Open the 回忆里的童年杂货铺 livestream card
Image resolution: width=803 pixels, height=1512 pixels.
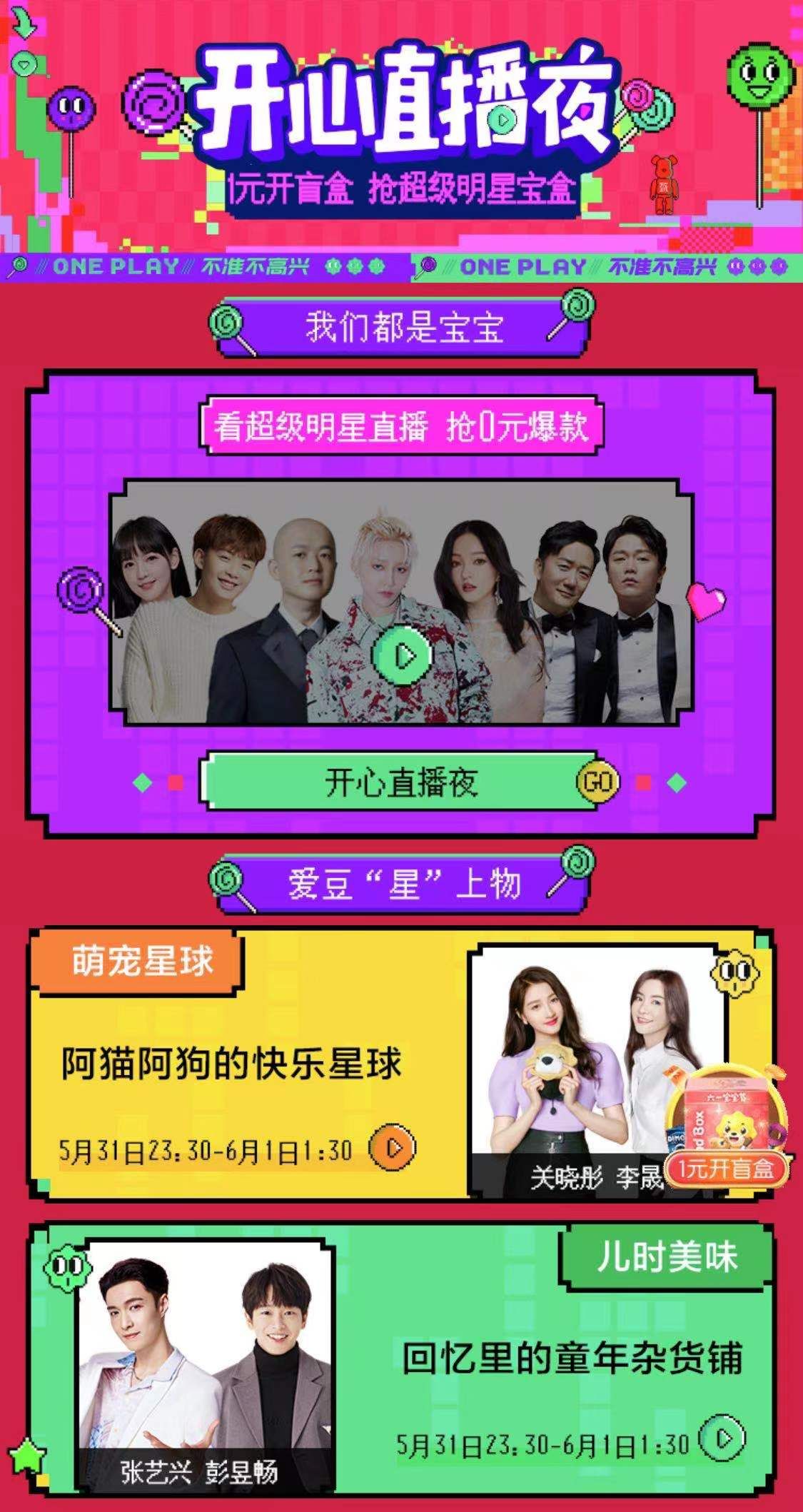pos(571,1358)
